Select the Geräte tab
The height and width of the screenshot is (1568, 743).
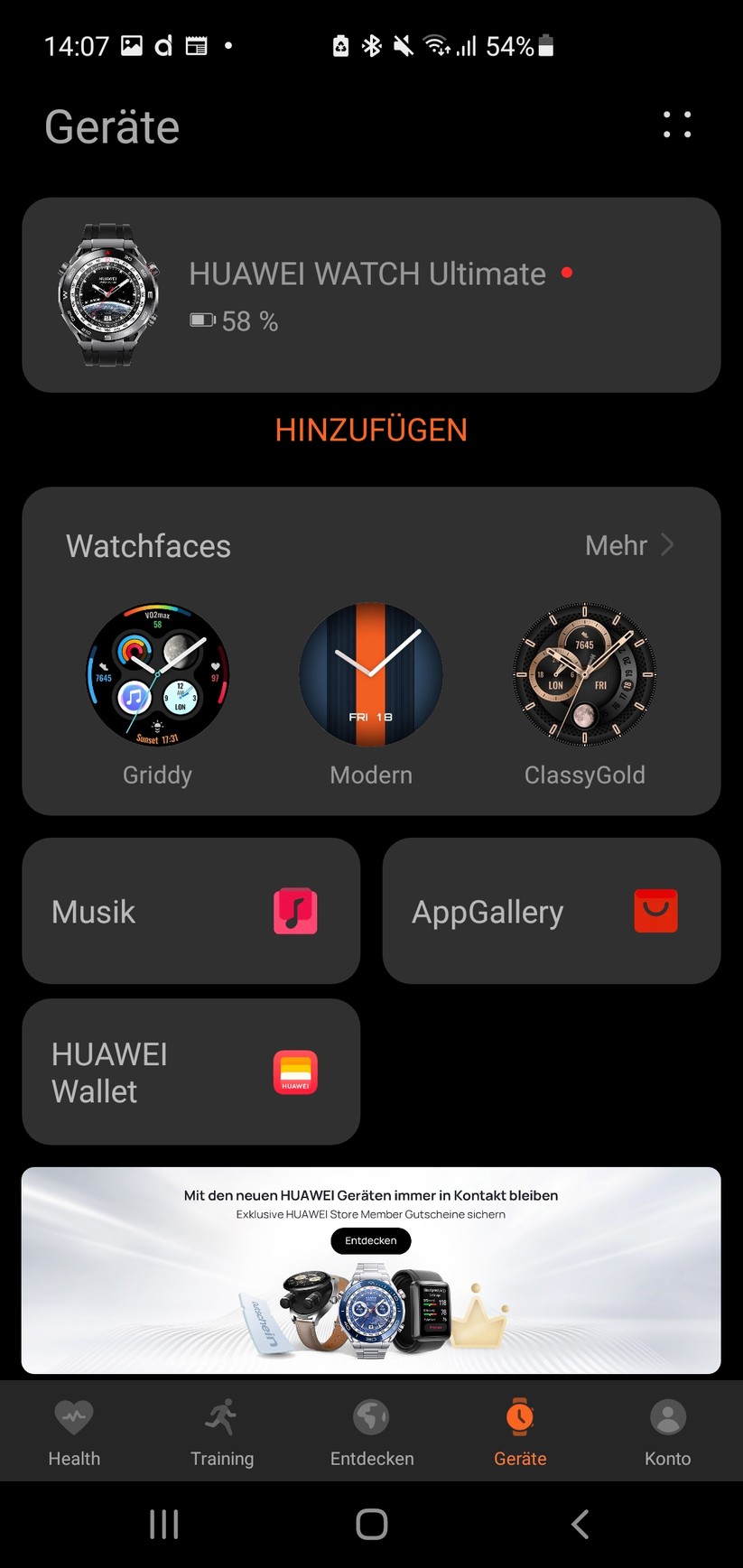(520, 1432)
